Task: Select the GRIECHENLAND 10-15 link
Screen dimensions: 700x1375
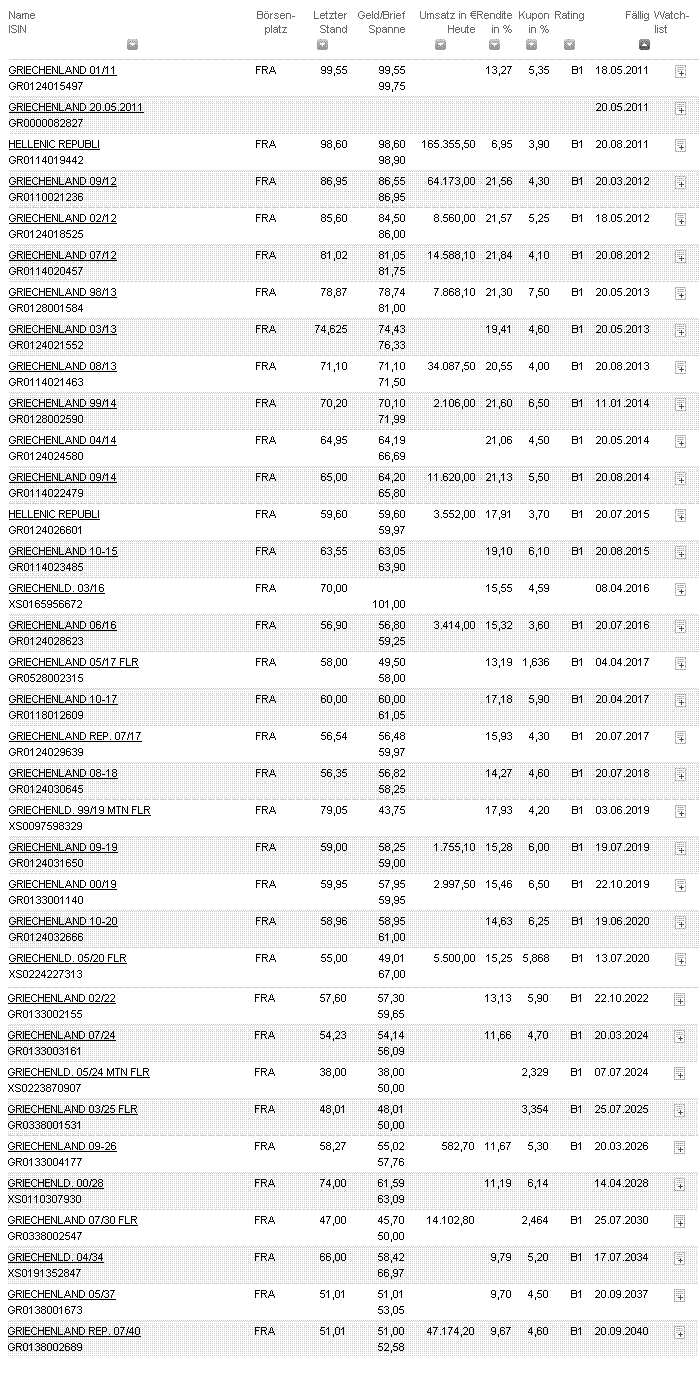Action: tap(62, 551)
